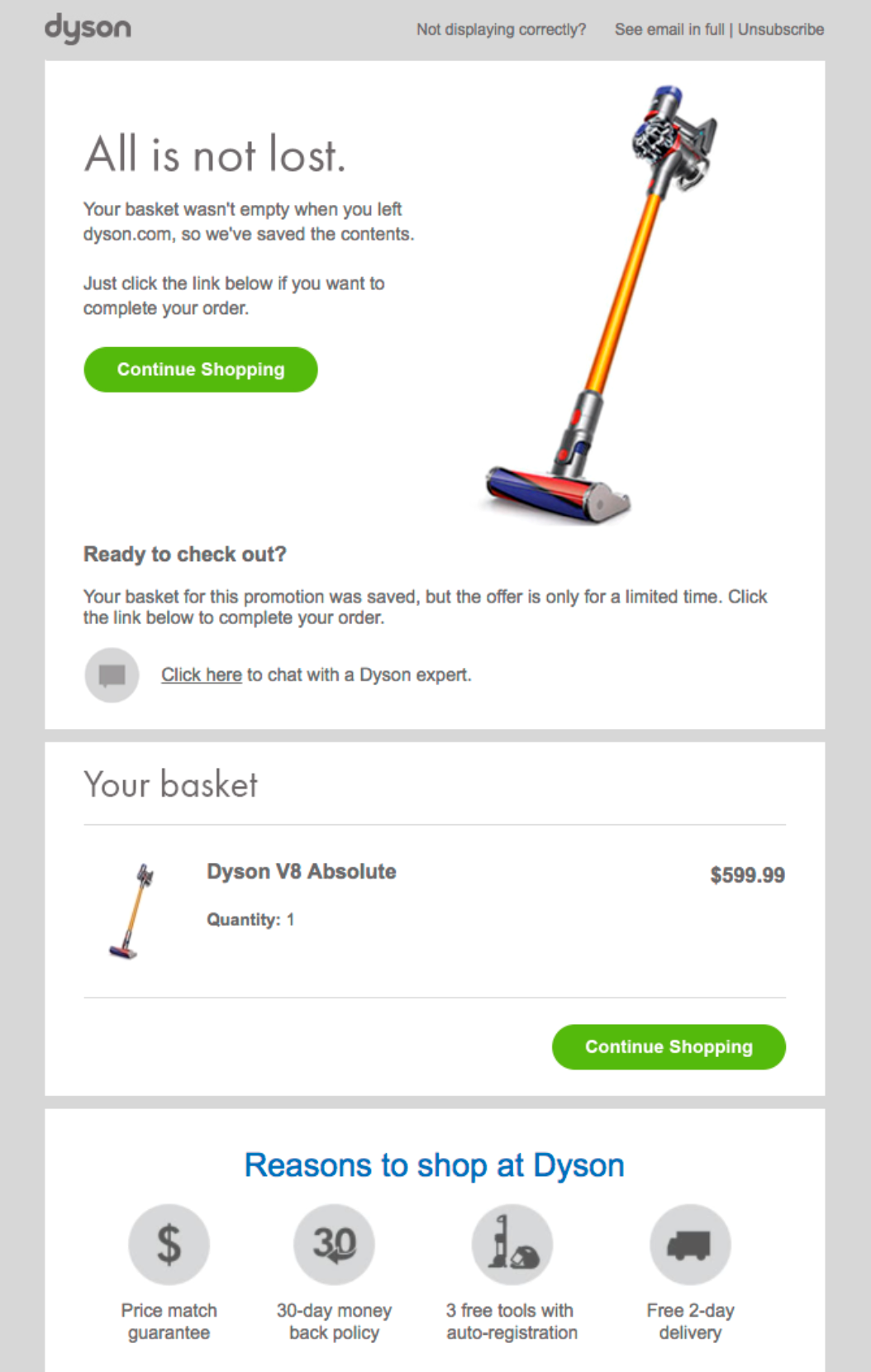The width and height of the screenshot is (871, 1372).
Task: Click Continue Shopping under Your basket
Action: [669, 1046]
